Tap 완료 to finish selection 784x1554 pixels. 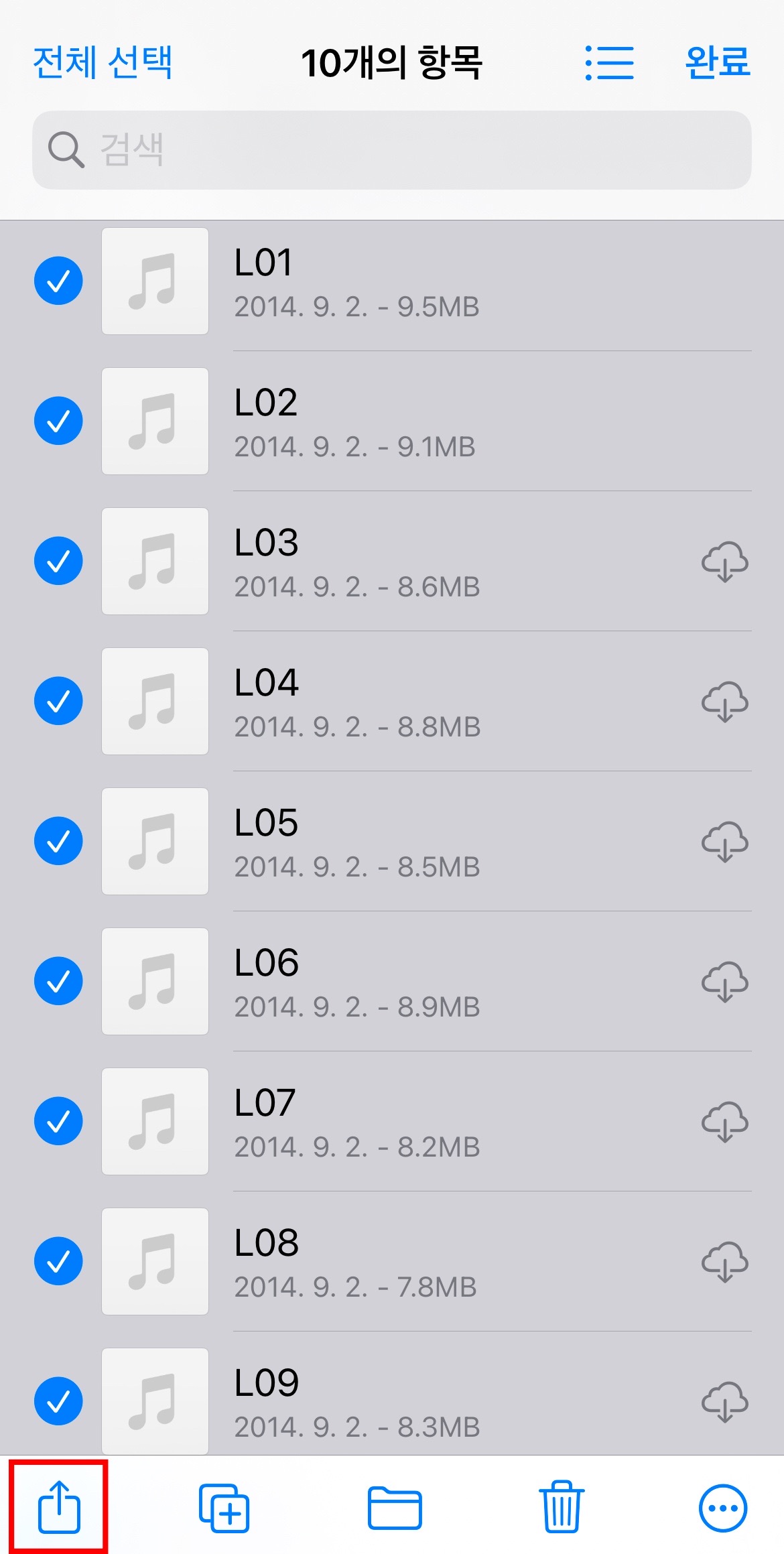(717, 62)
